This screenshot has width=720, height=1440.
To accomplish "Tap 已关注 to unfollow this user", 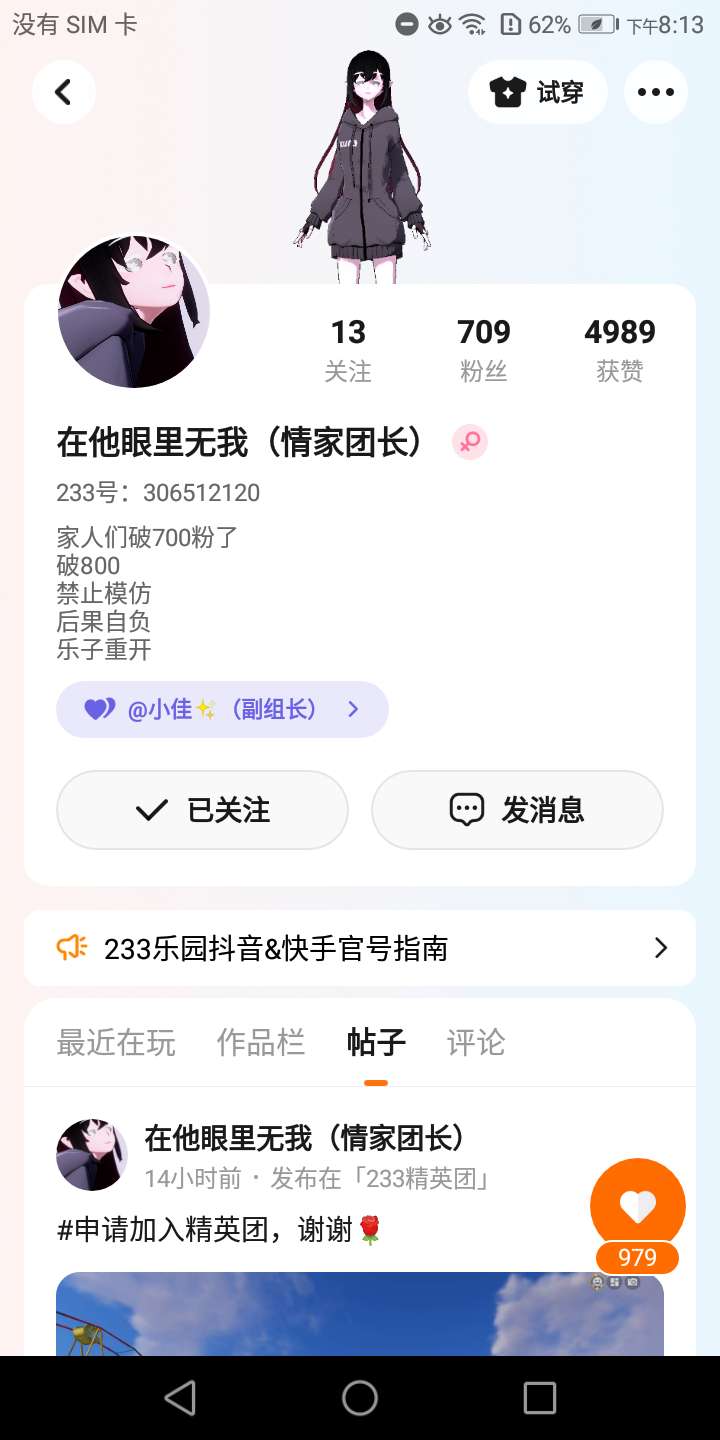I will pos(202,810).
